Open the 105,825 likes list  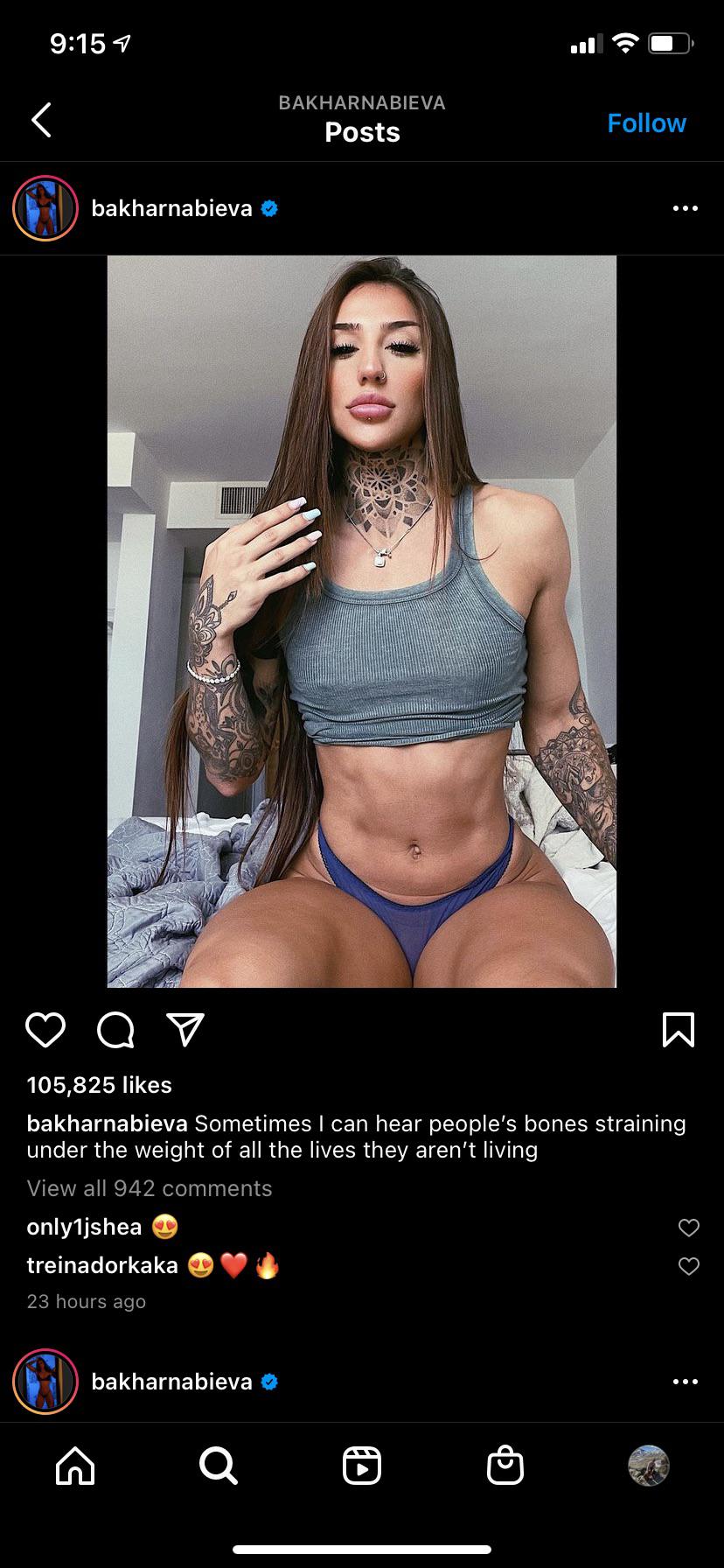[99, 1085]
